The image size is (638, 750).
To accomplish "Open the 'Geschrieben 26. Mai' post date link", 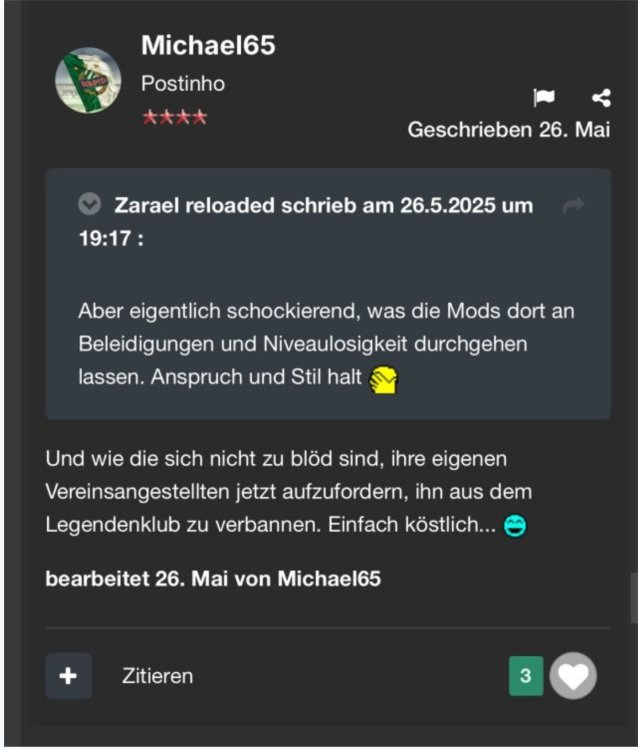I will point(508,130).
